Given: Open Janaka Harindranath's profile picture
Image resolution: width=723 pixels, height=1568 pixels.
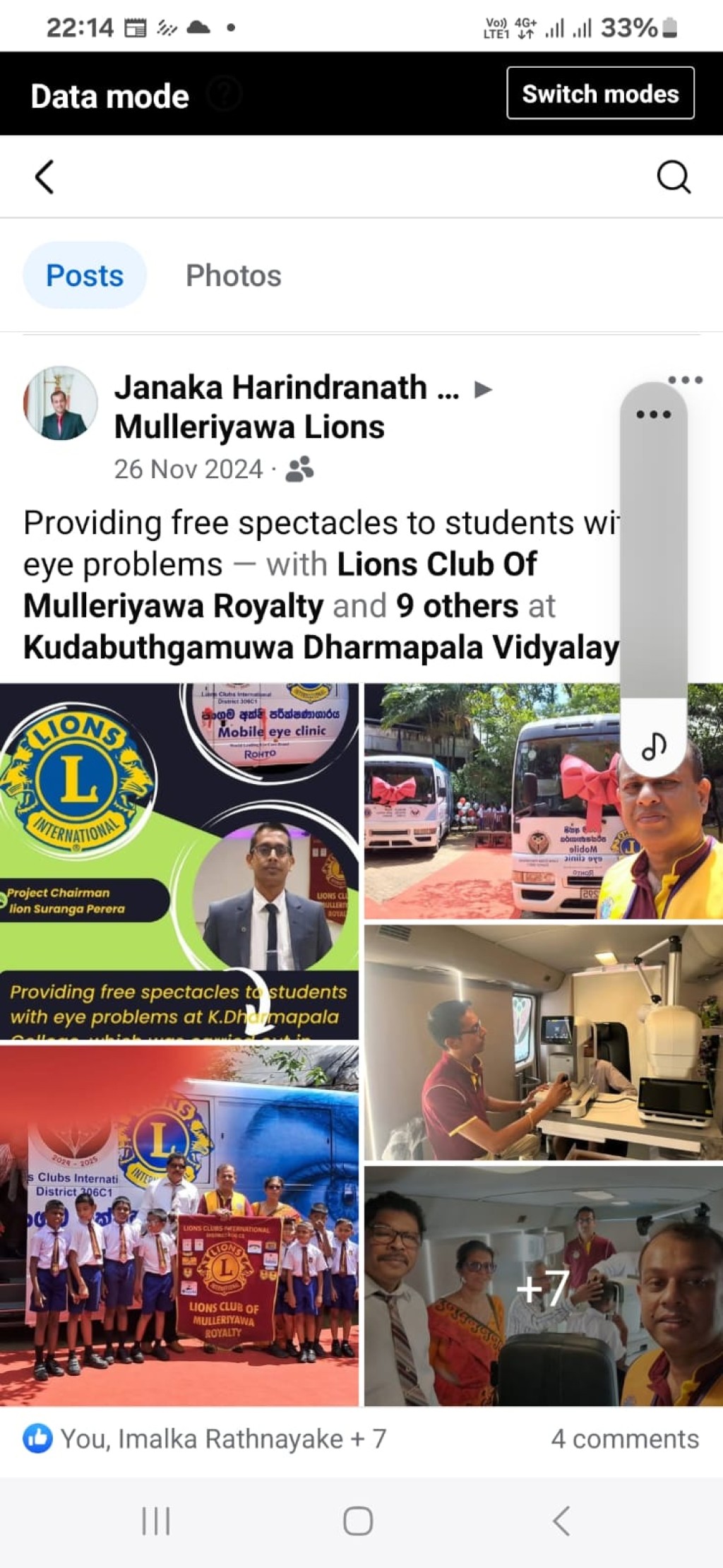Looking at the screenshot, I should tap(61, 403).
